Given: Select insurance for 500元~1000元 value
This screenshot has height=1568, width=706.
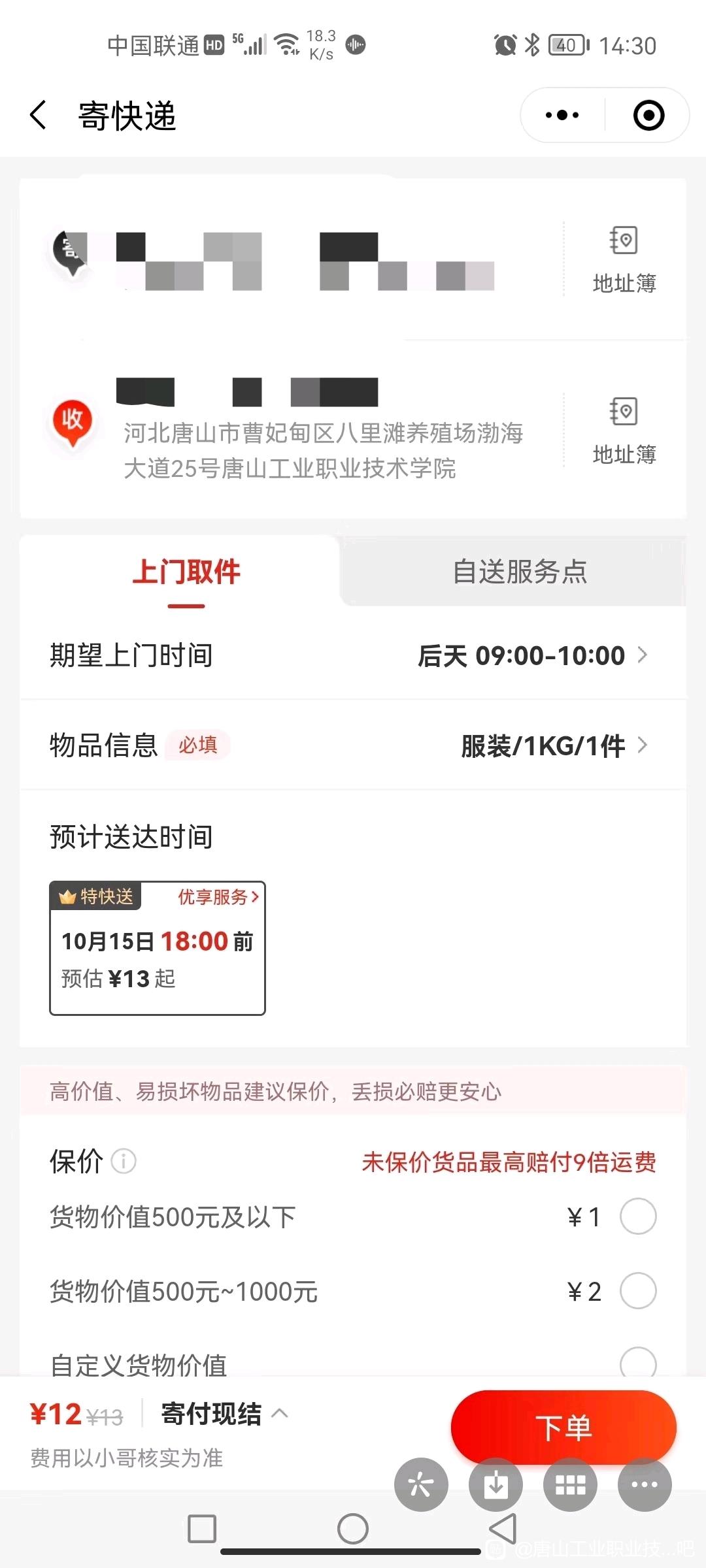Looking at the screenshot, I should point(638,1291).
